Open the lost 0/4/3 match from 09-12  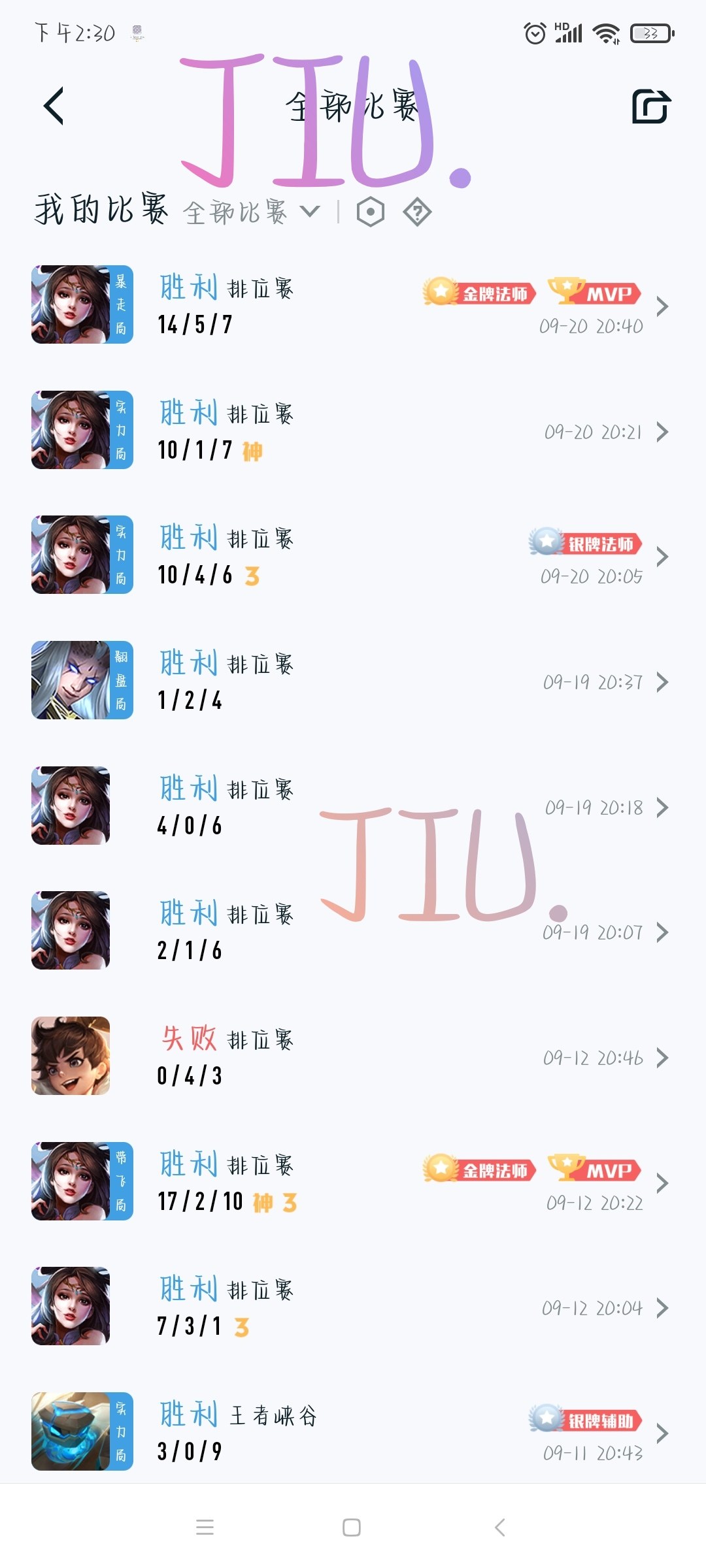pyautogui.click(x=353, y=1056)
